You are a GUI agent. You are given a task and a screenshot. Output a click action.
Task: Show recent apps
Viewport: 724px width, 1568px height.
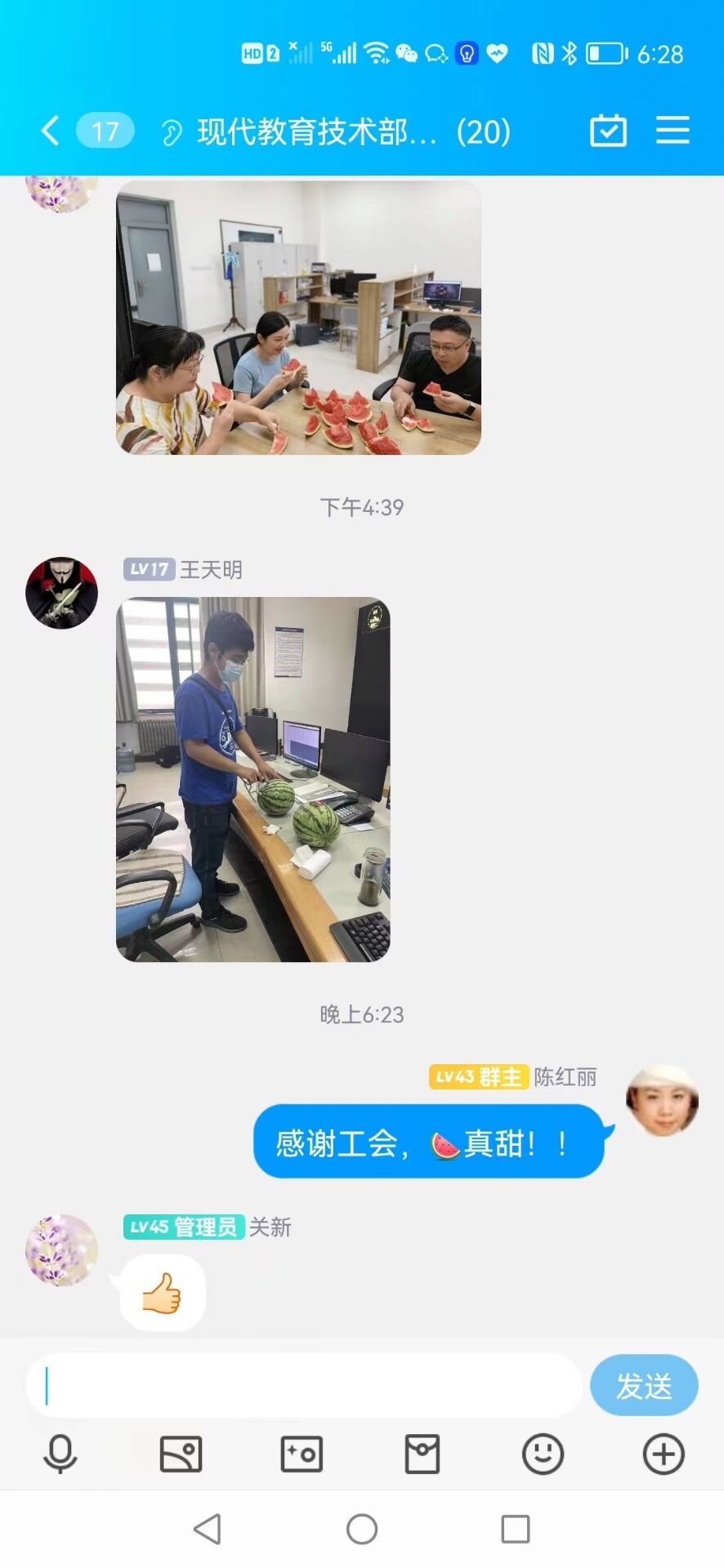click(515, 1529)
